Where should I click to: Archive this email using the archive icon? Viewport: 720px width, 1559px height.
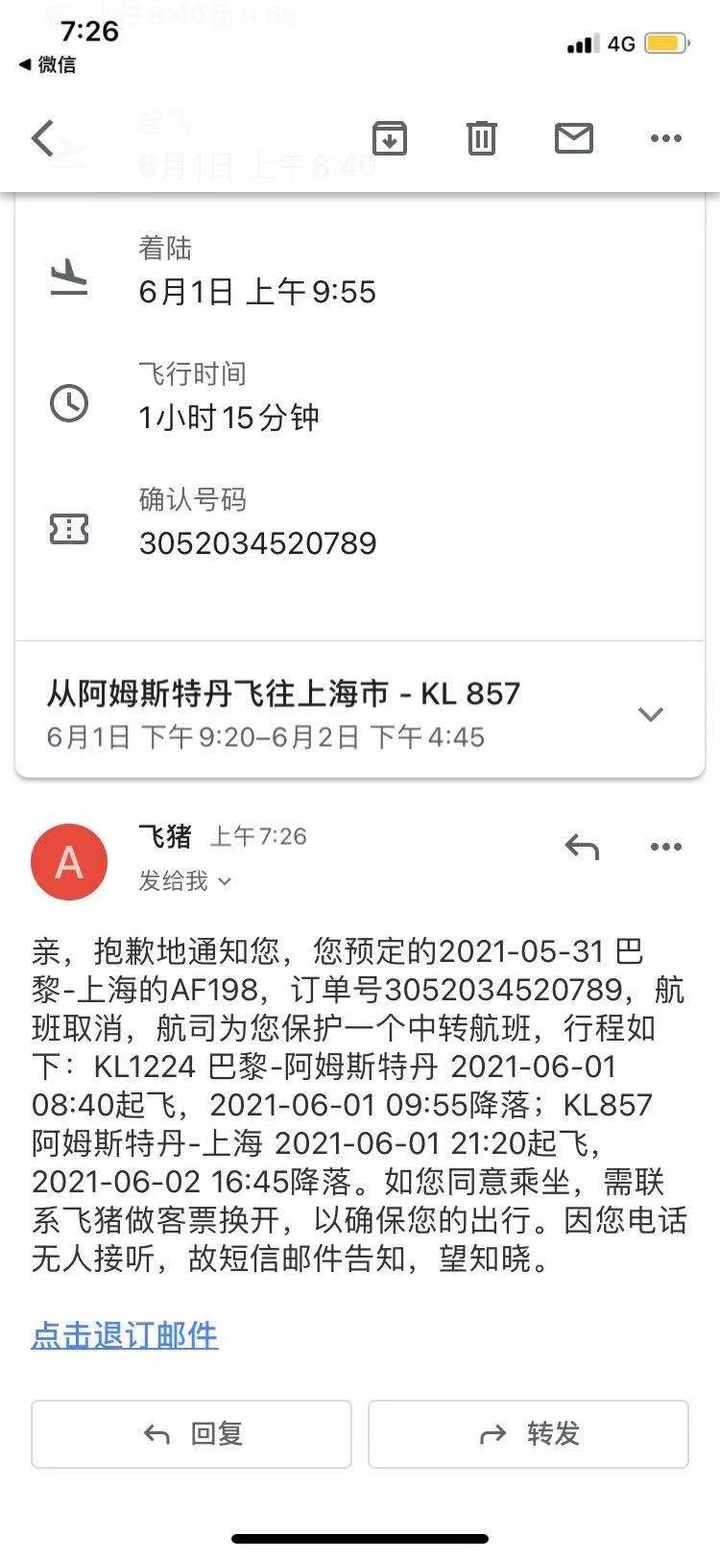[x=389, y=138]
